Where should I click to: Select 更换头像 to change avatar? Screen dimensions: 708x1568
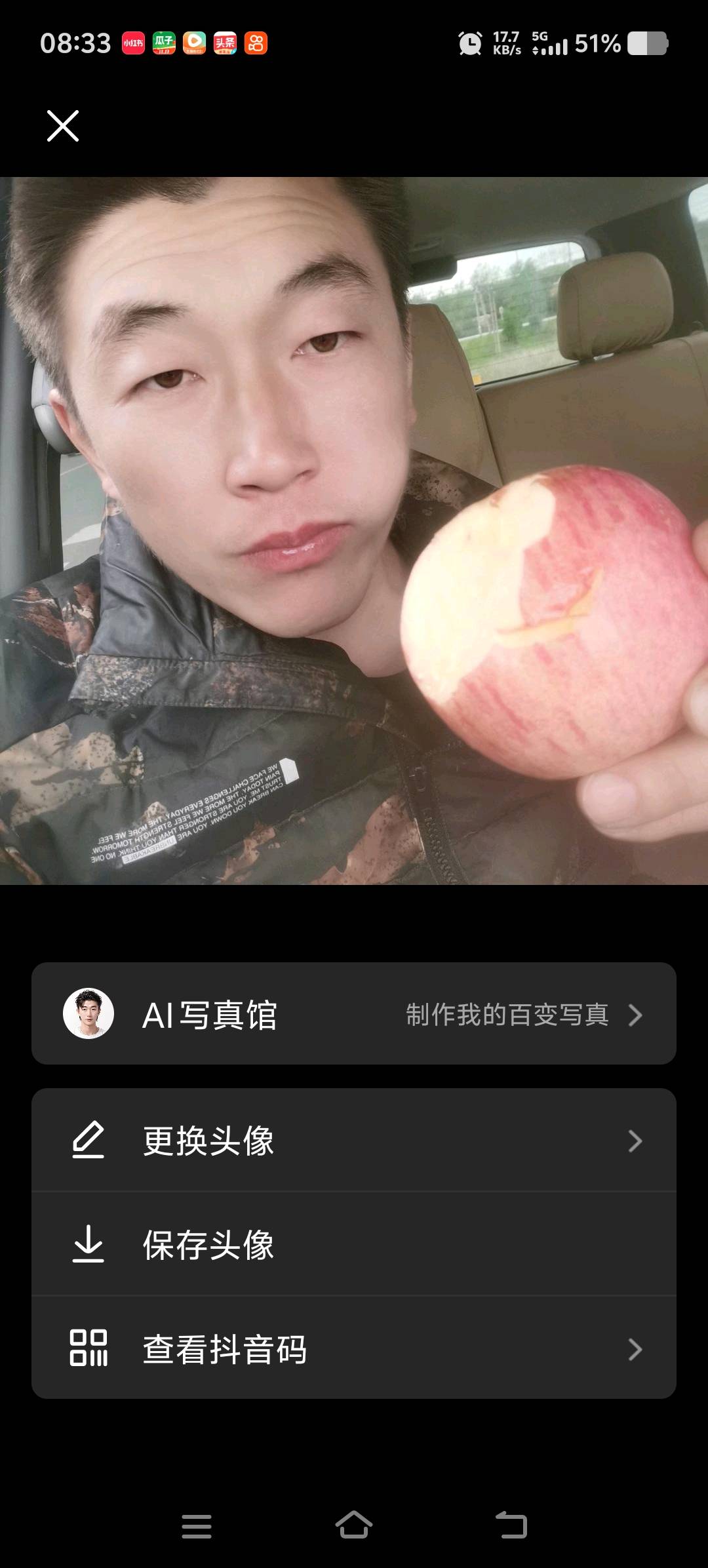tap(354, 1141)
